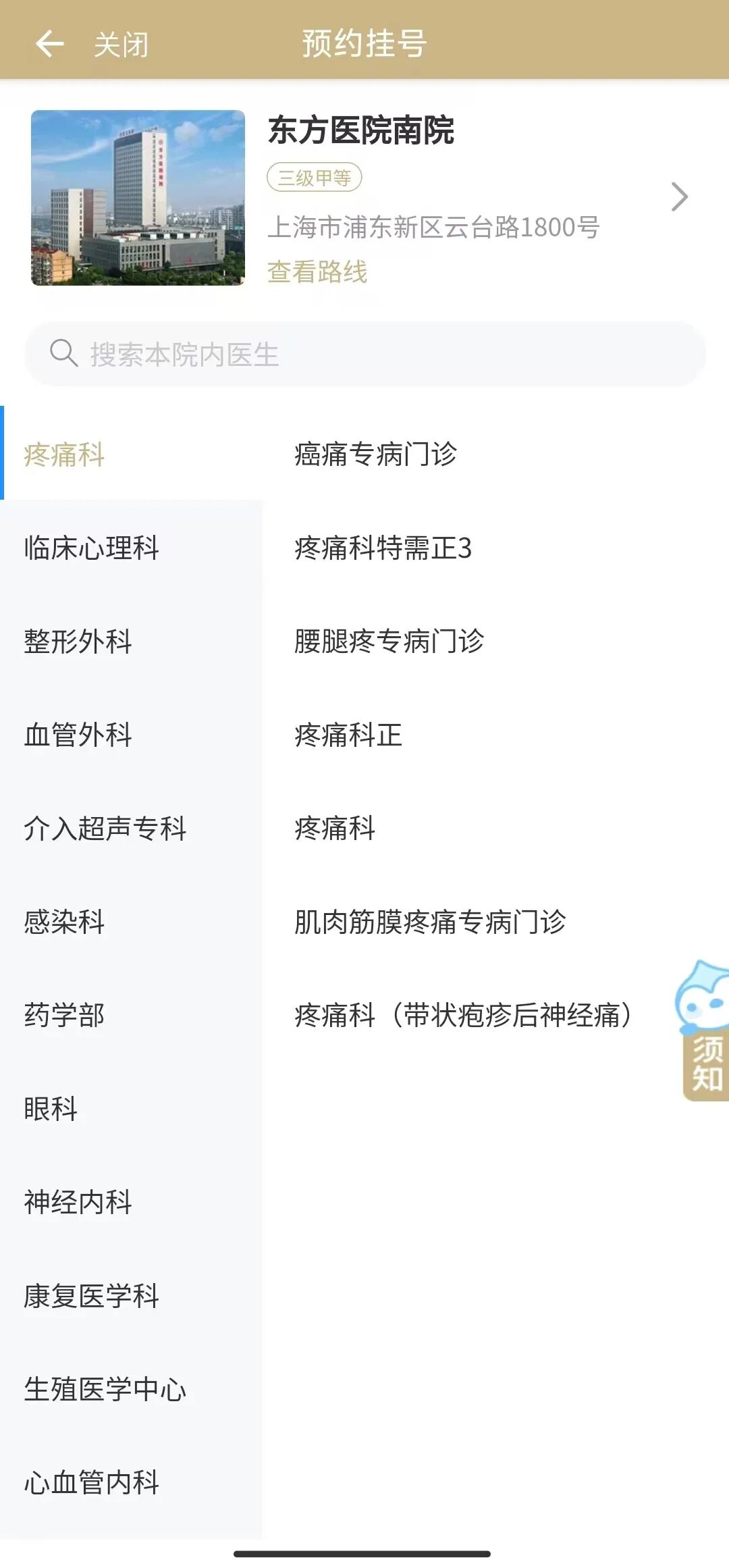Viewport: 729px width, 1568px height.
Task: Choose 疼痛科（带状疱疹后神经痛）clinic
Action: (x=463, y=1015)
